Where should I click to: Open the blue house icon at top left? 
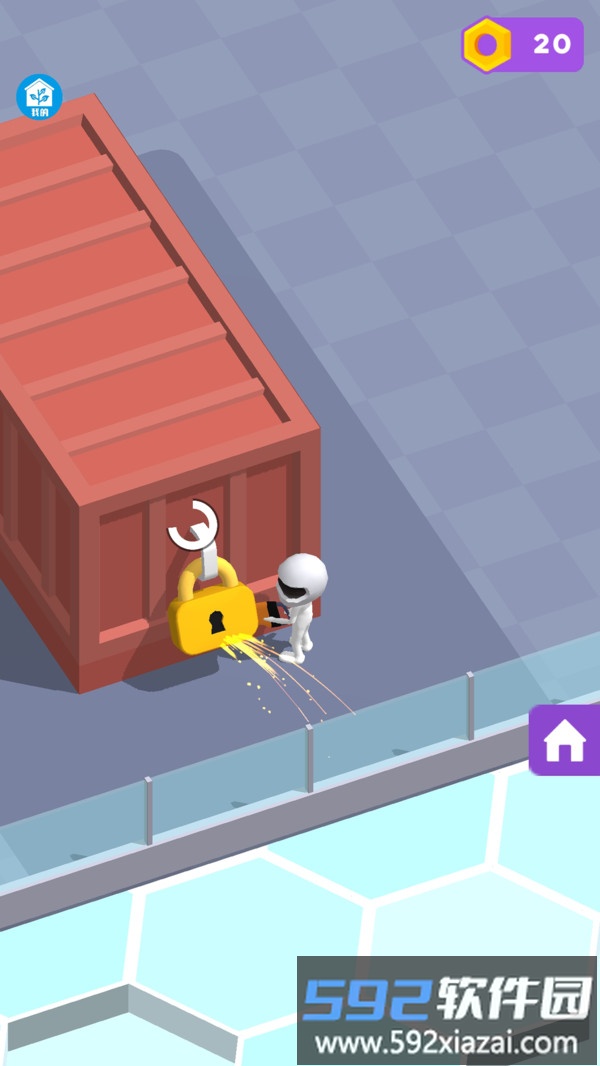tap(39, 97)
